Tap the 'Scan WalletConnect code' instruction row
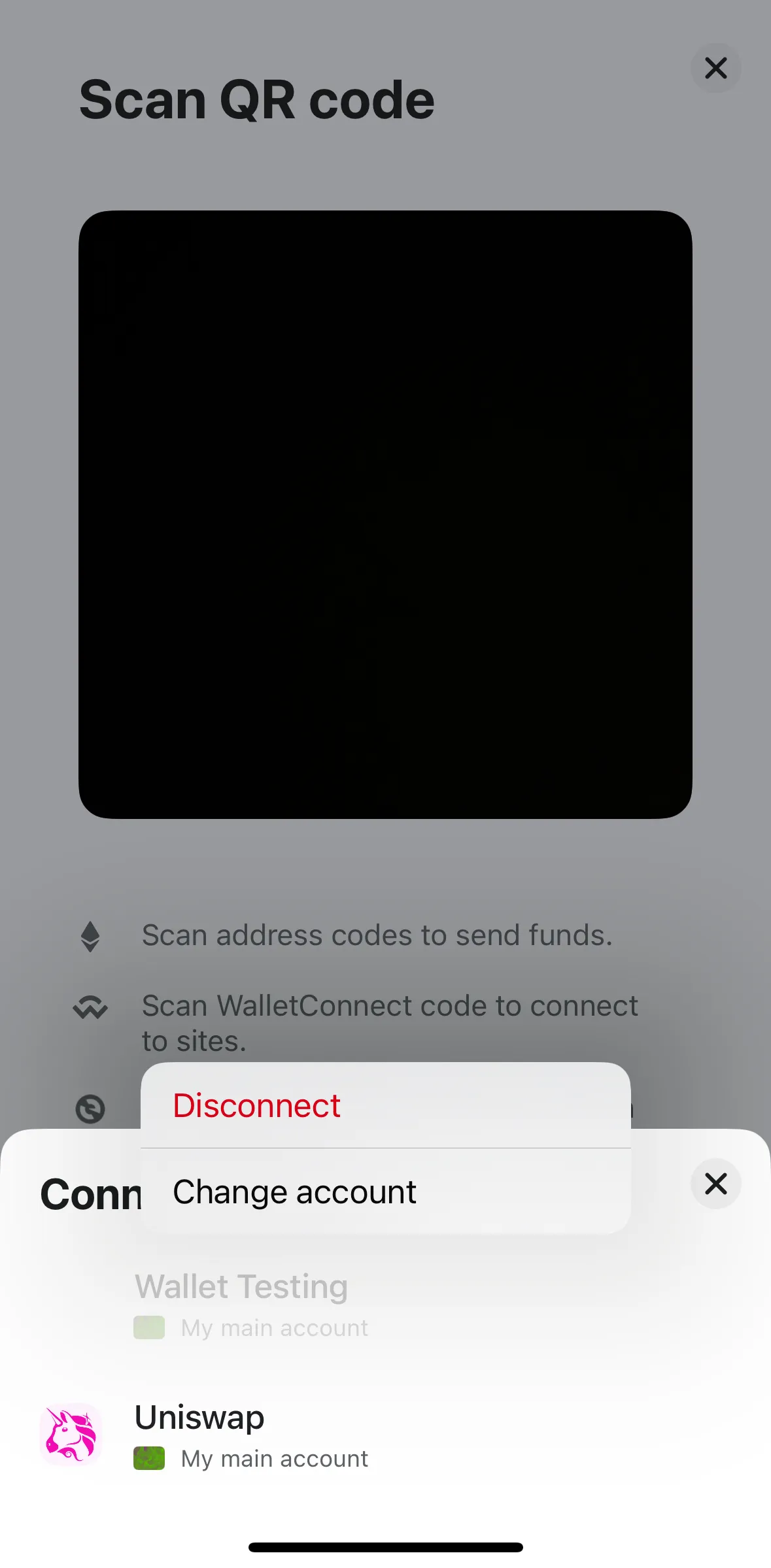This screenshot has height=1568, width=771. click(389, 1022)
